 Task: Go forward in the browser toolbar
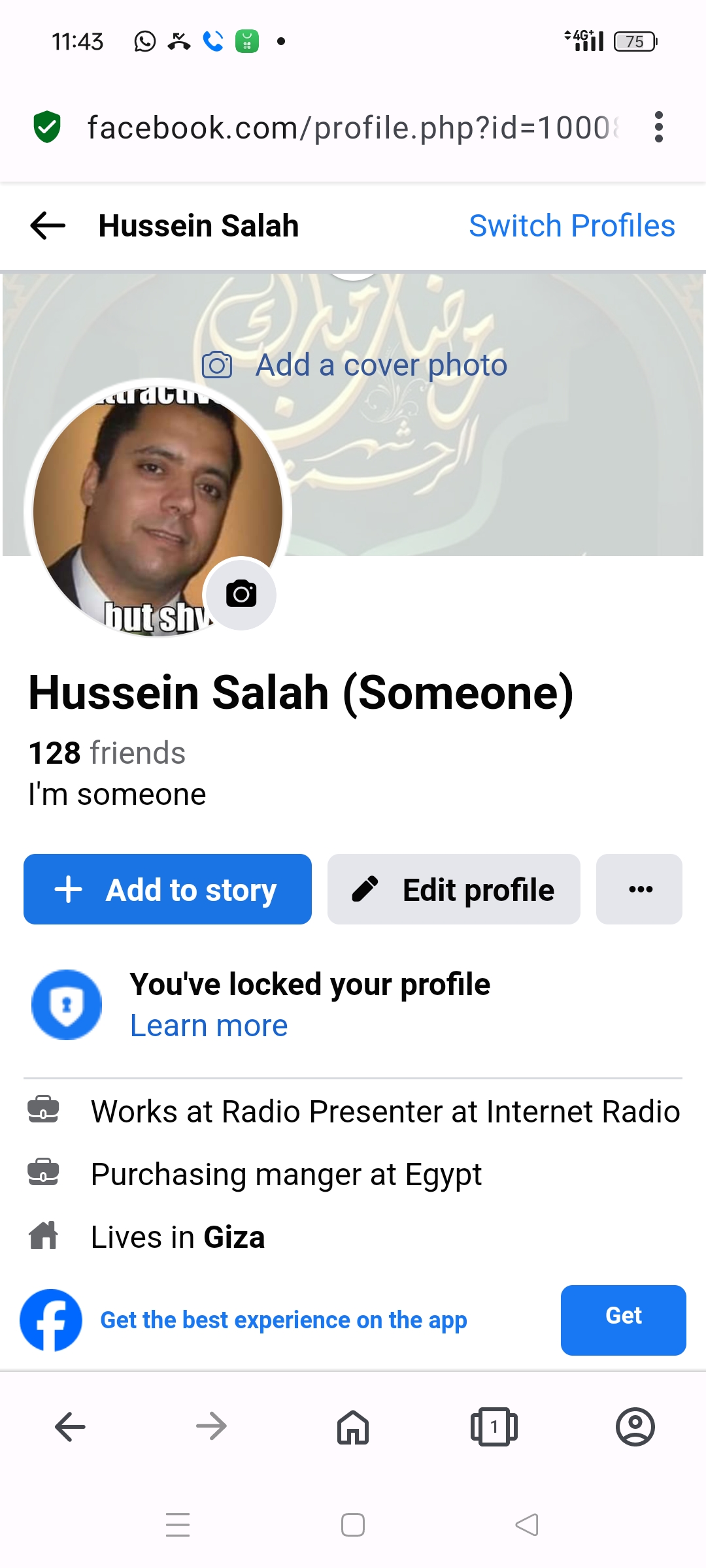212,1427
